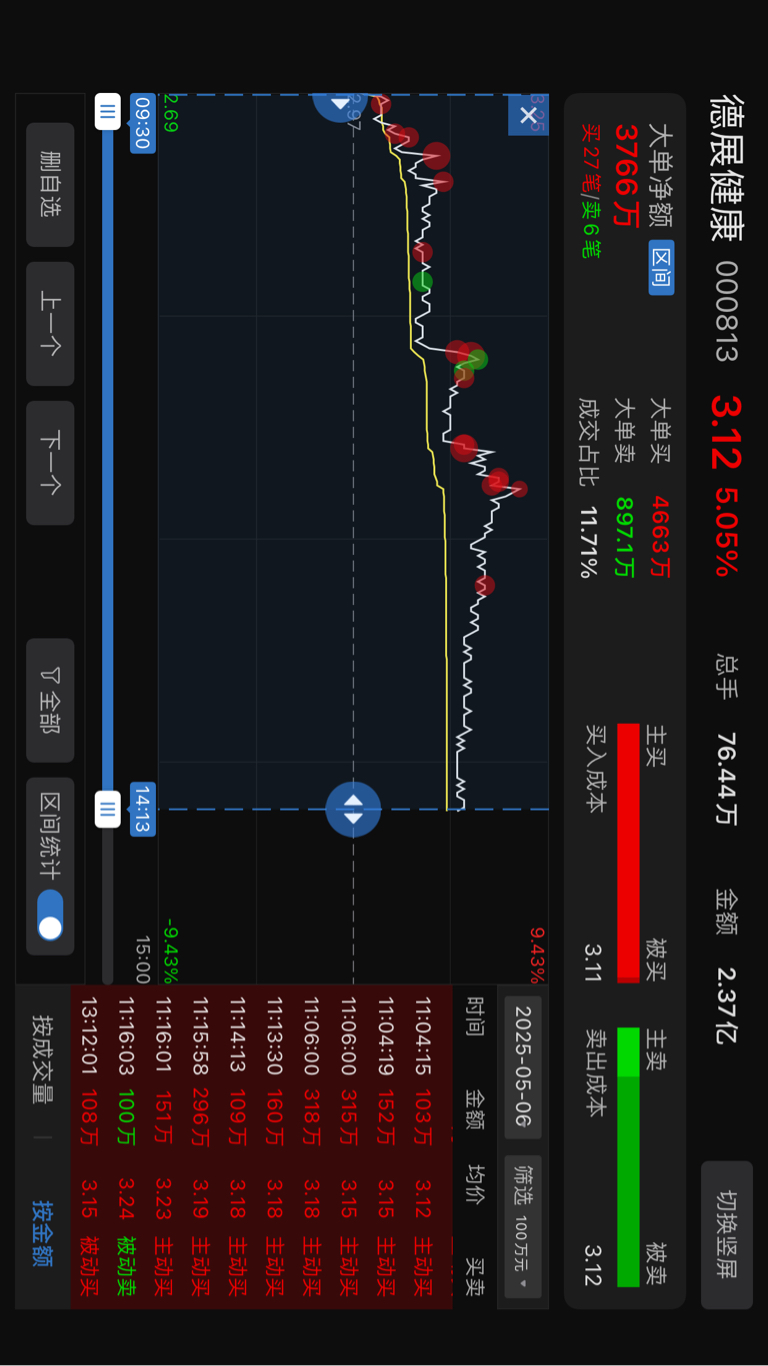Open the 全部 filter button
The height and width of the screenshot is (1366, 768).
(50, 700)
